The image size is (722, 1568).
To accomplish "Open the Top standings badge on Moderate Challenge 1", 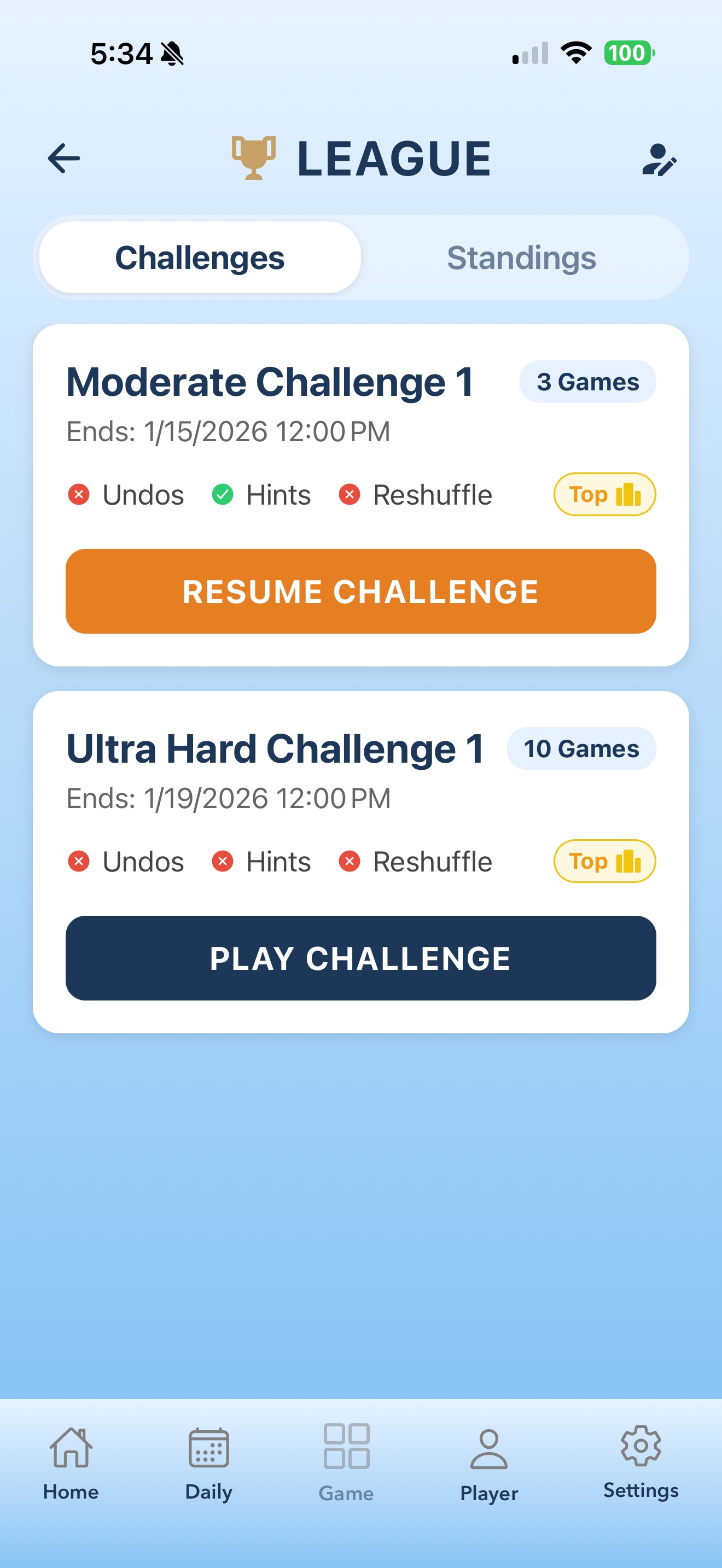I will pos(604,494).
